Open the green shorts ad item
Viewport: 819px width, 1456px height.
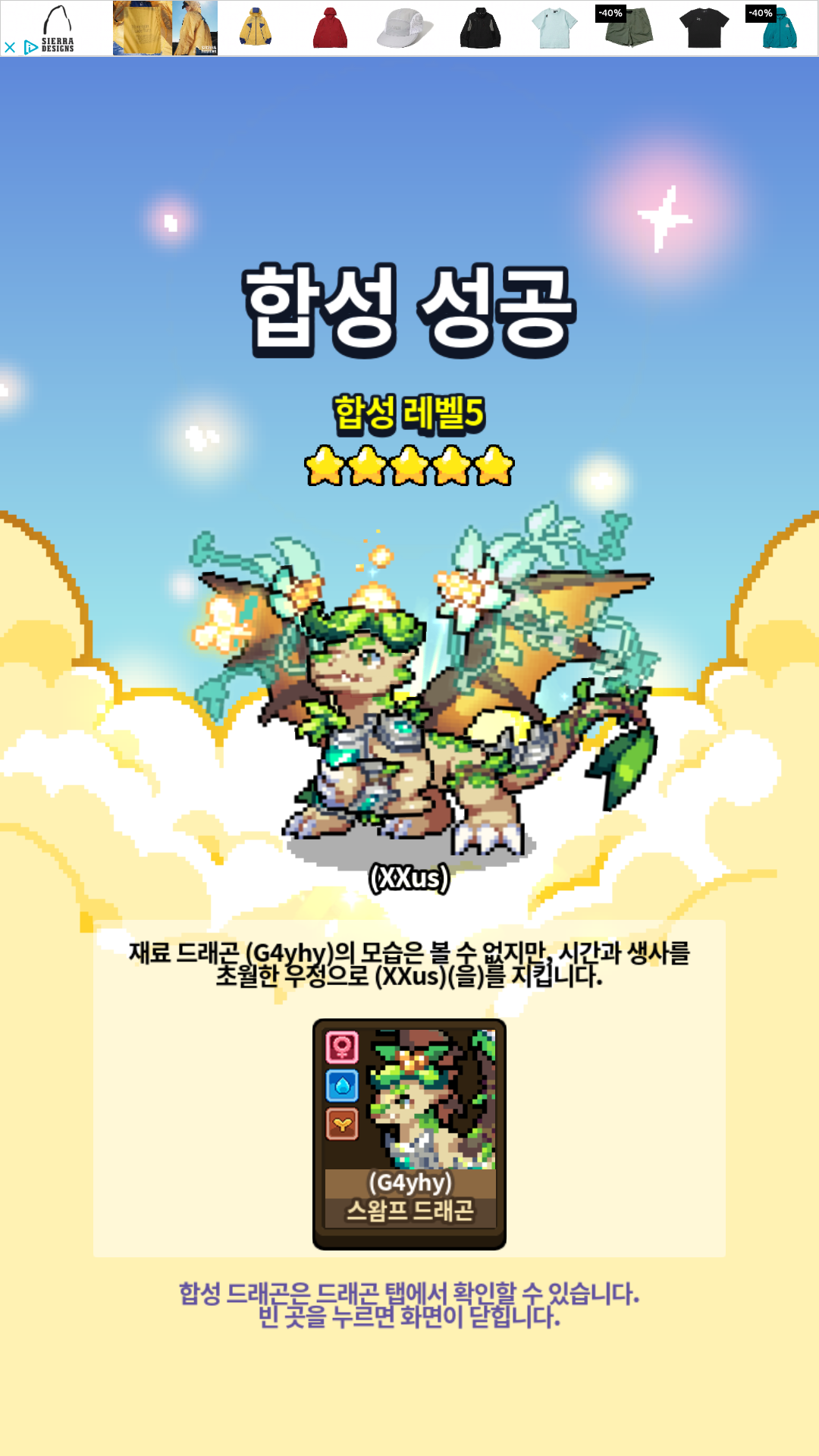629,28
